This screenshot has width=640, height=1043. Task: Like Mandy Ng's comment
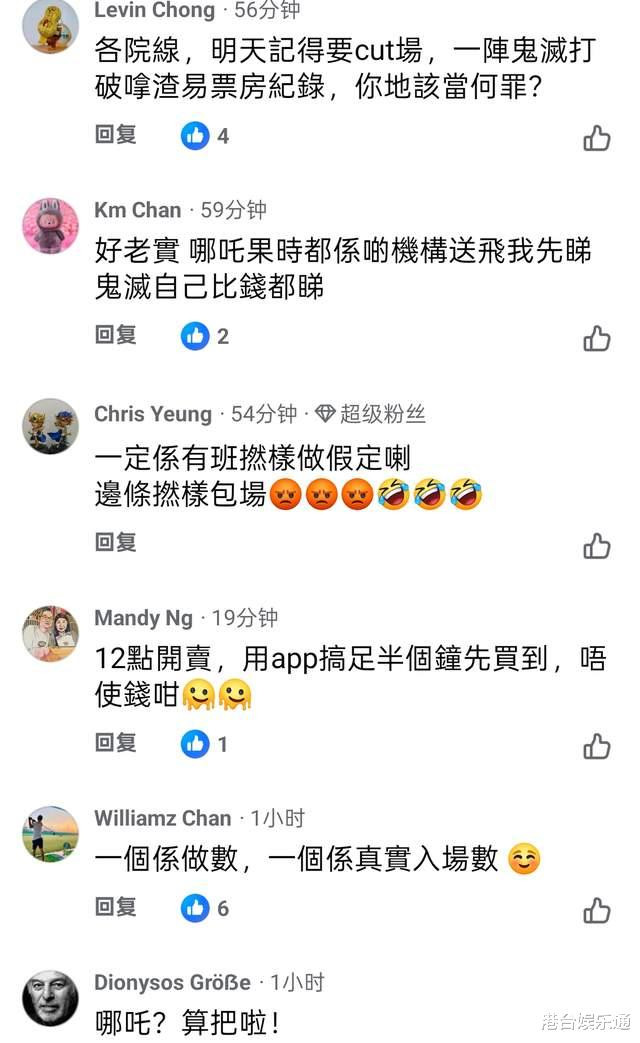click(597, 747)
